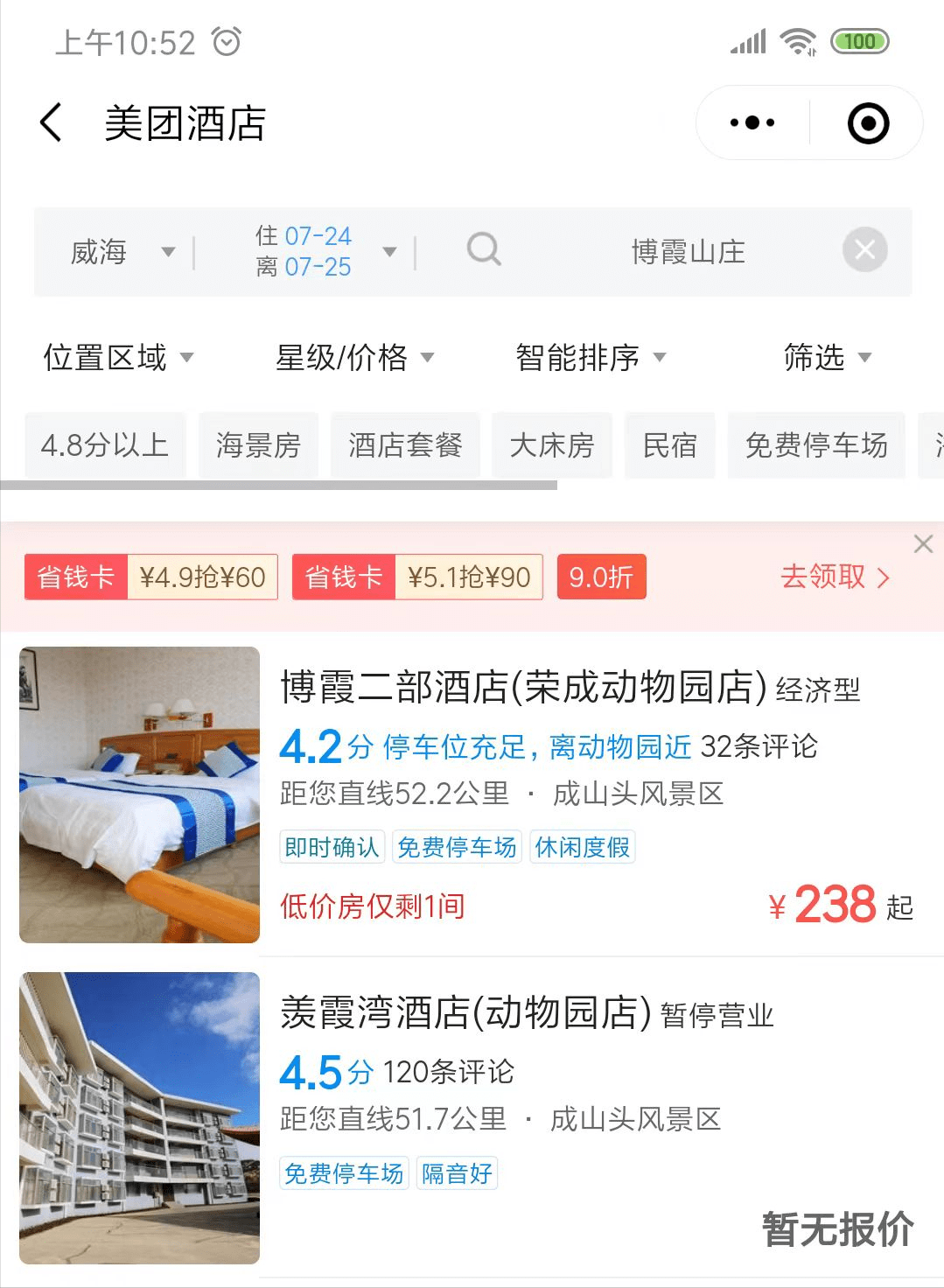Open the 智能排序 sorting options

pyautogui.click(x=591, y=357)
